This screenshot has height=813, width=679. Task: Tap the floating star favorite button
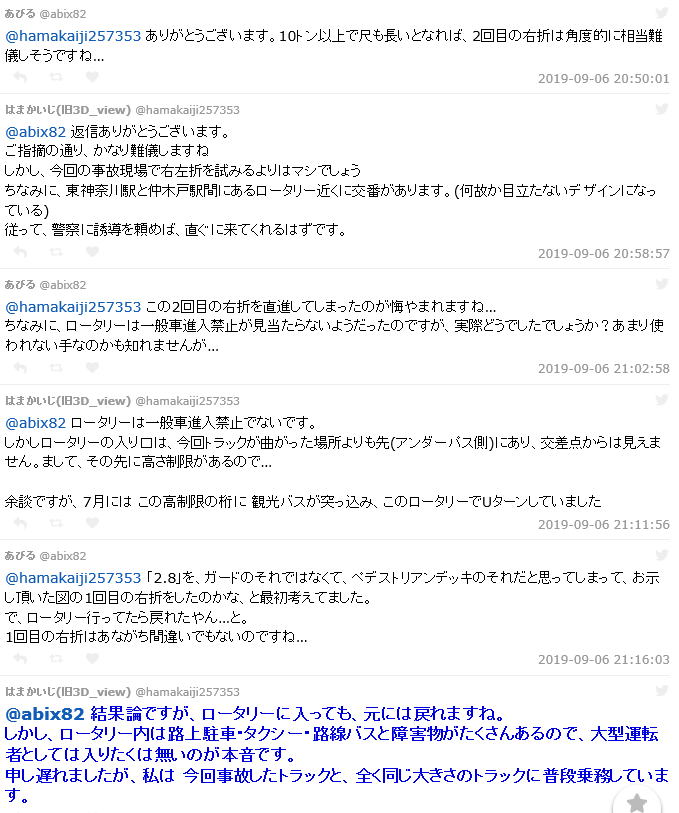click(x=637, y=801)
